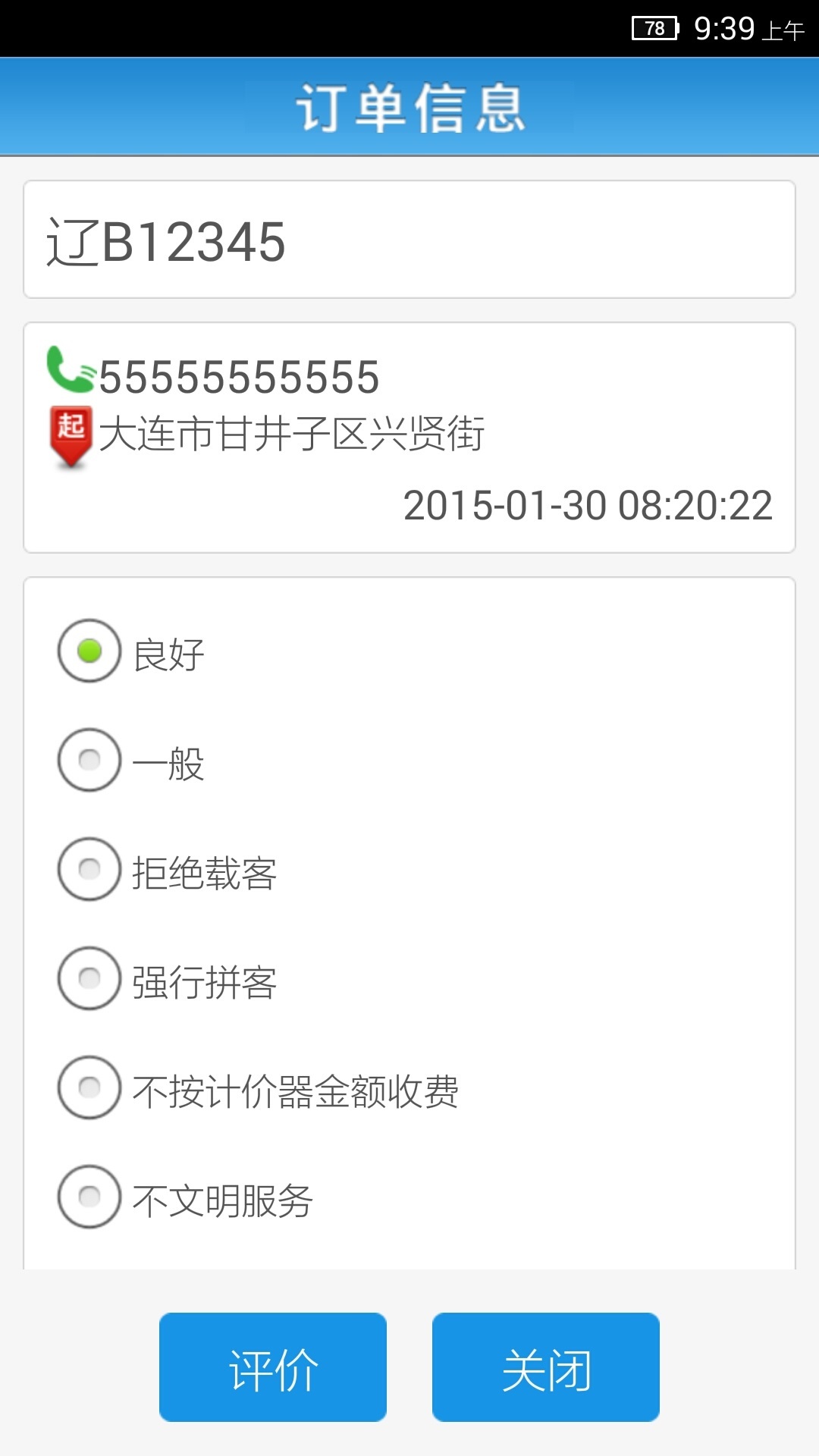Select the 良好 rating option
Screen dimensions: 819x1456
click(x=89, y=651)
